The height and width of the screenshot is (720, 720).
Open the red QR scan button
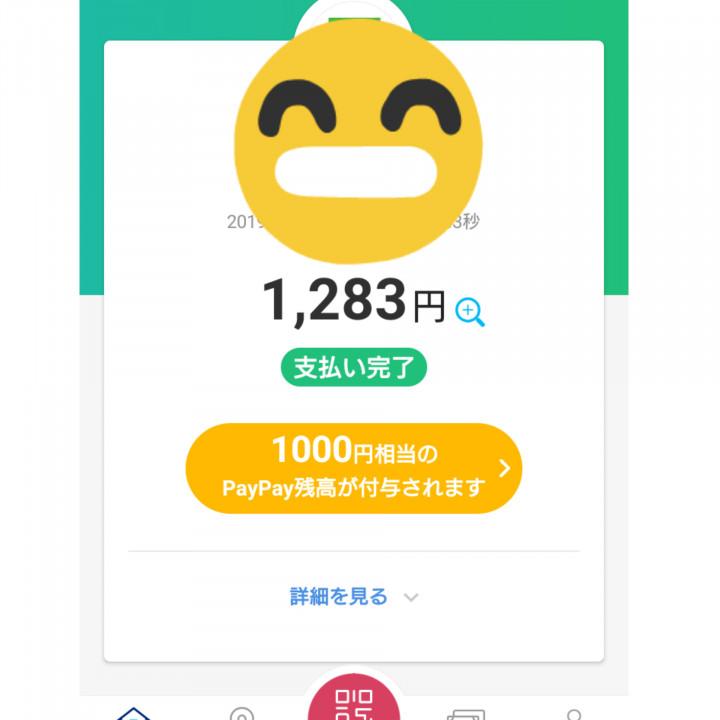(353, 700)
